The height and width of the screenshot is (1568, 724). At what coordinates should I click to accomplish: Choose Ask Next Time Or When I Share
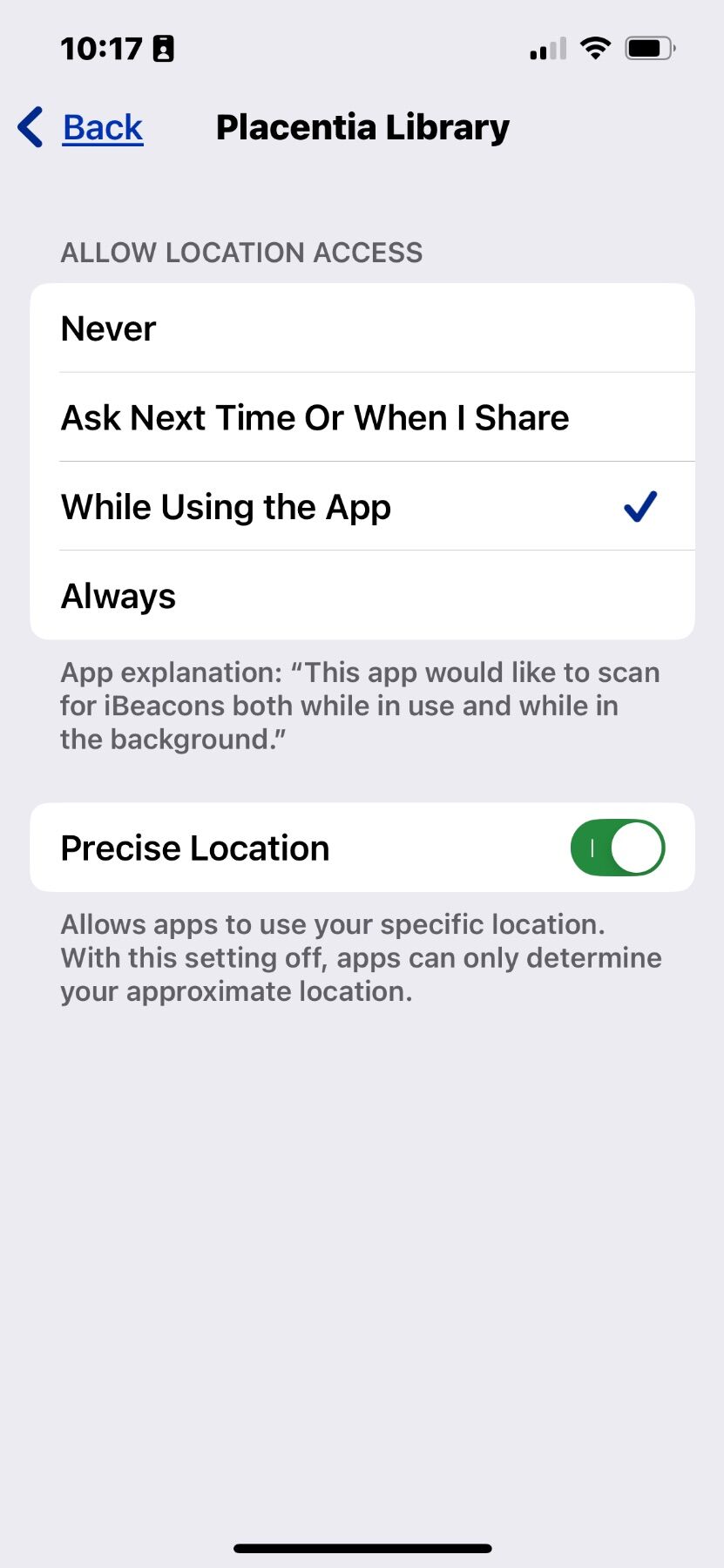point(362,418)
